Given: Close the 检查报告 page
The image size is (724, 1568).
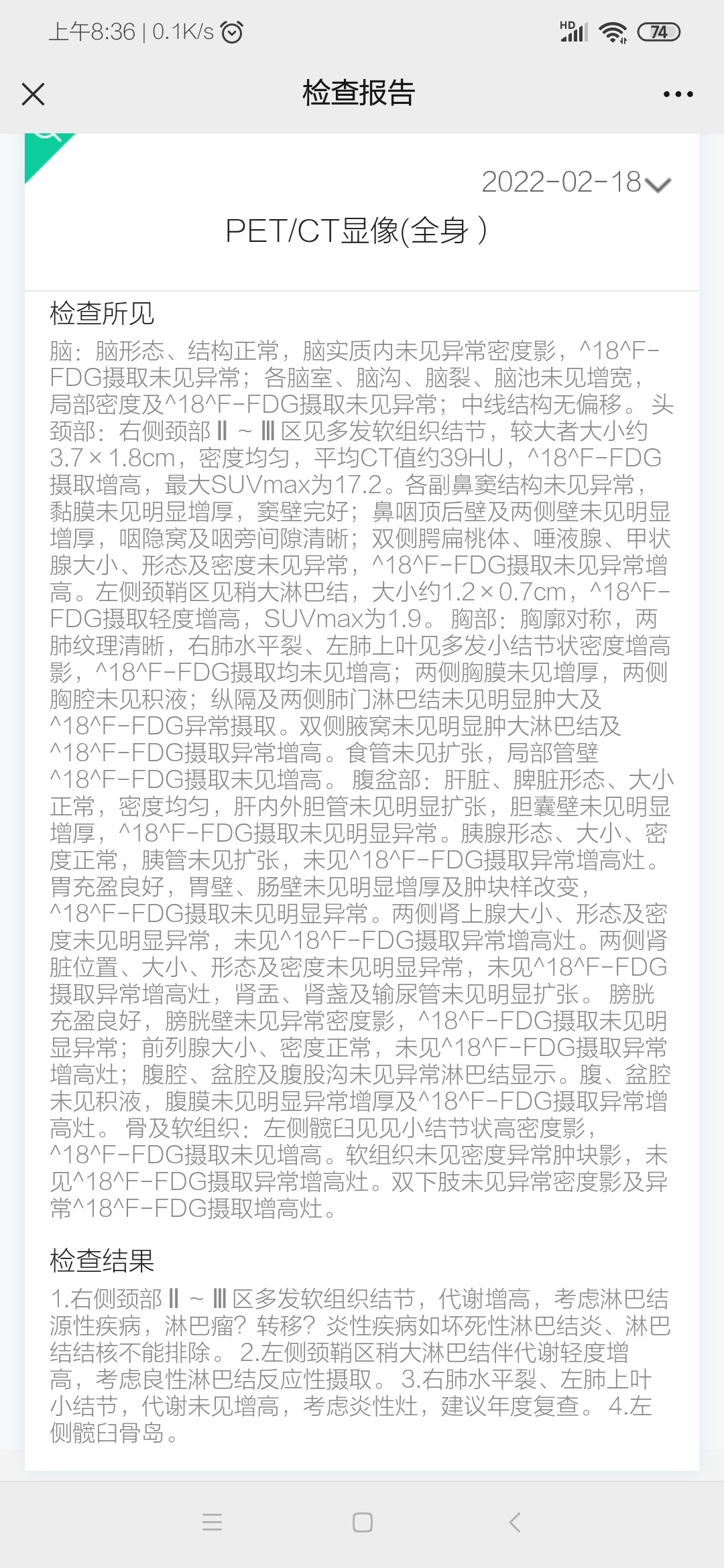Looking at the screenshot, I should [x=33, y=94].
